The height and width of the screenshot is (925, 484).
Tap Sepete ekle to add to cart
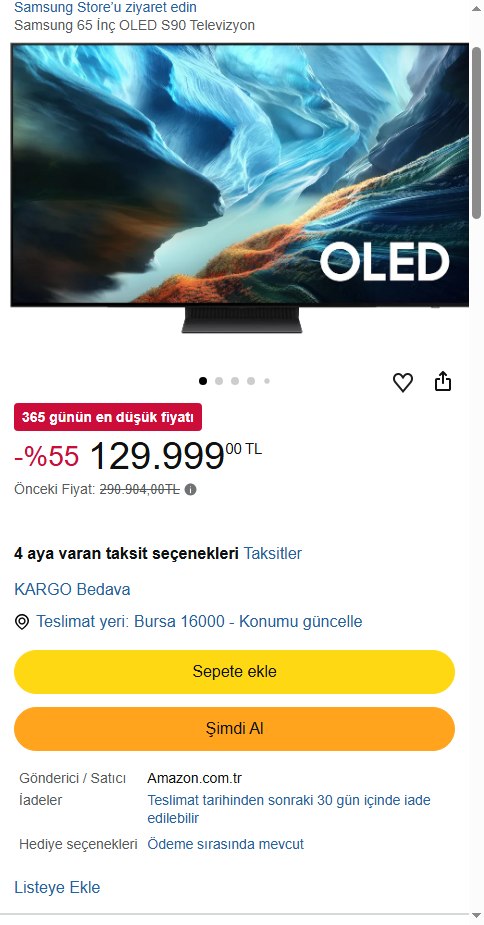click(x=234, y=672)
